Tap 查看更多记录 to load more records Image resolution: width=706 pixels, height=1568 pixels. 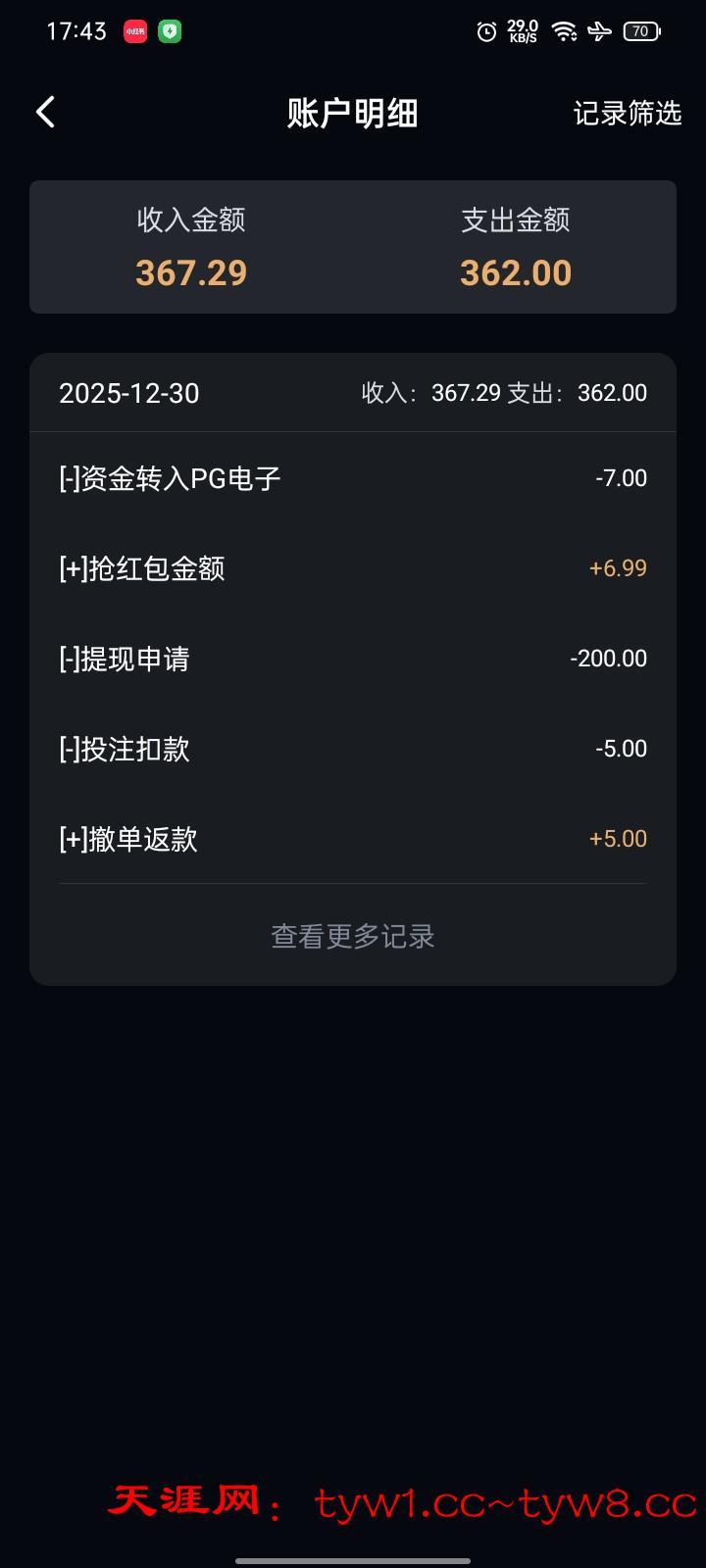click(x=352, y=936)
